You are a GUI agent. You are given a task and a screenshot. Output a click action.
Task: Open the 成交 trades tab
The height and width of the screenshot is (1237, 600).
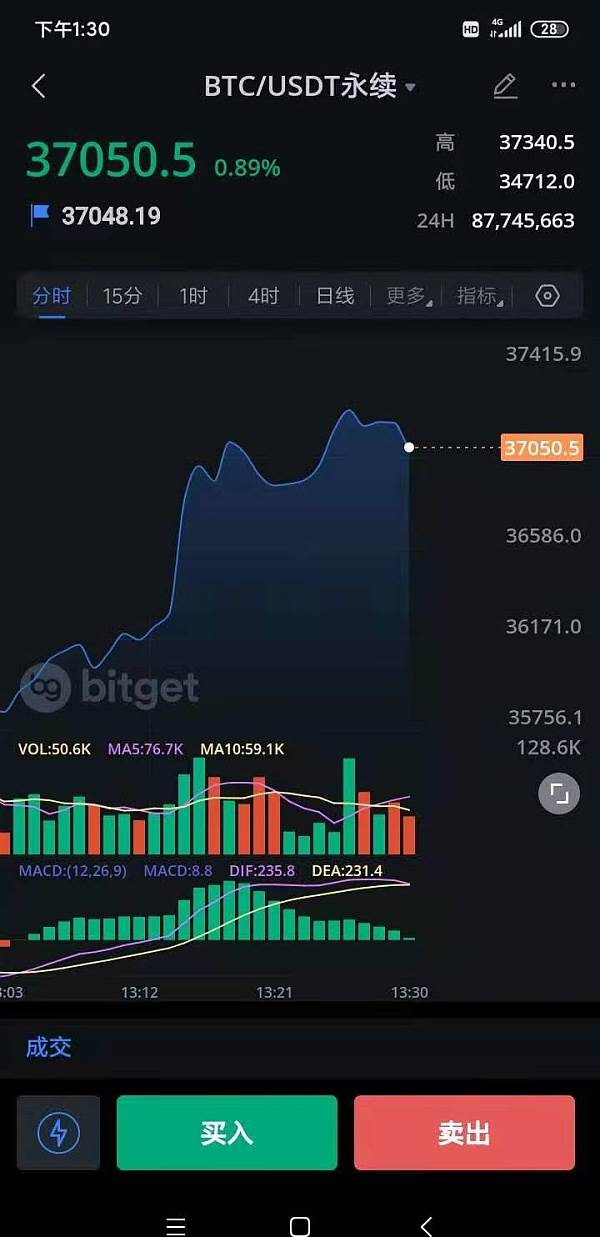click(48, 1047)
